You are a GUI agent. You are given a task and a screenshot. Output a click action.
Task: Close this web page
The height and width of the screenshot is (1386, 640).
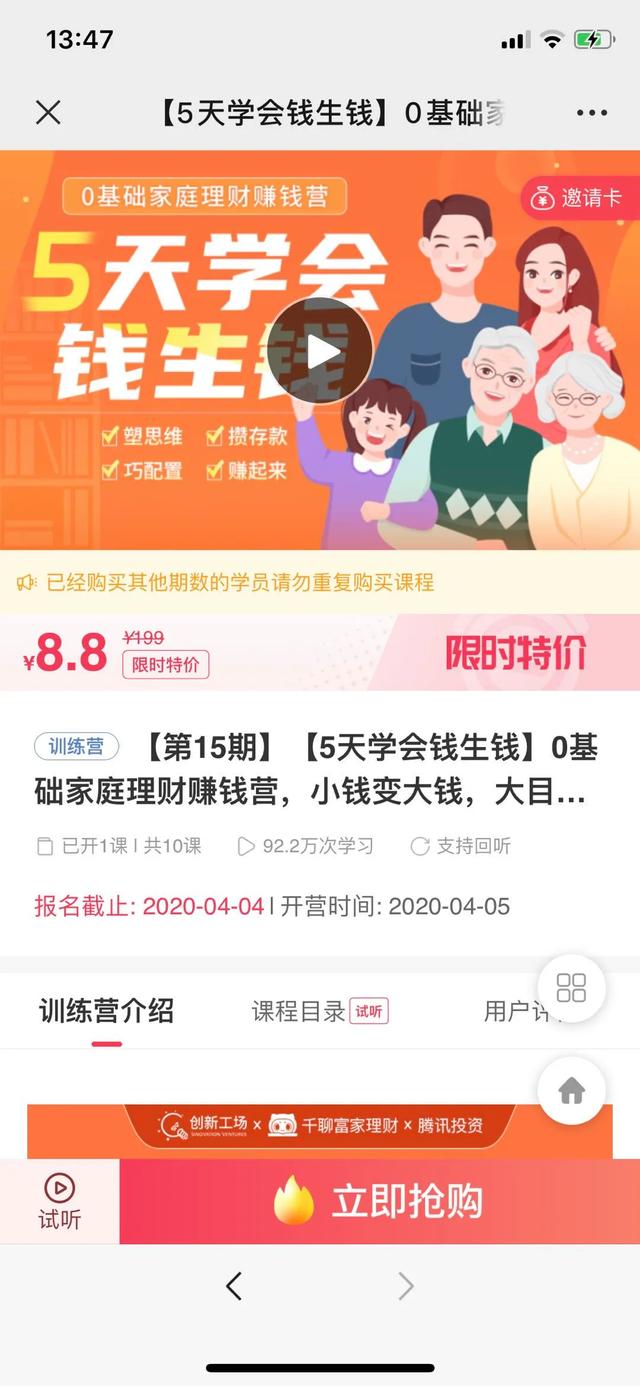[x=48, y=113]
